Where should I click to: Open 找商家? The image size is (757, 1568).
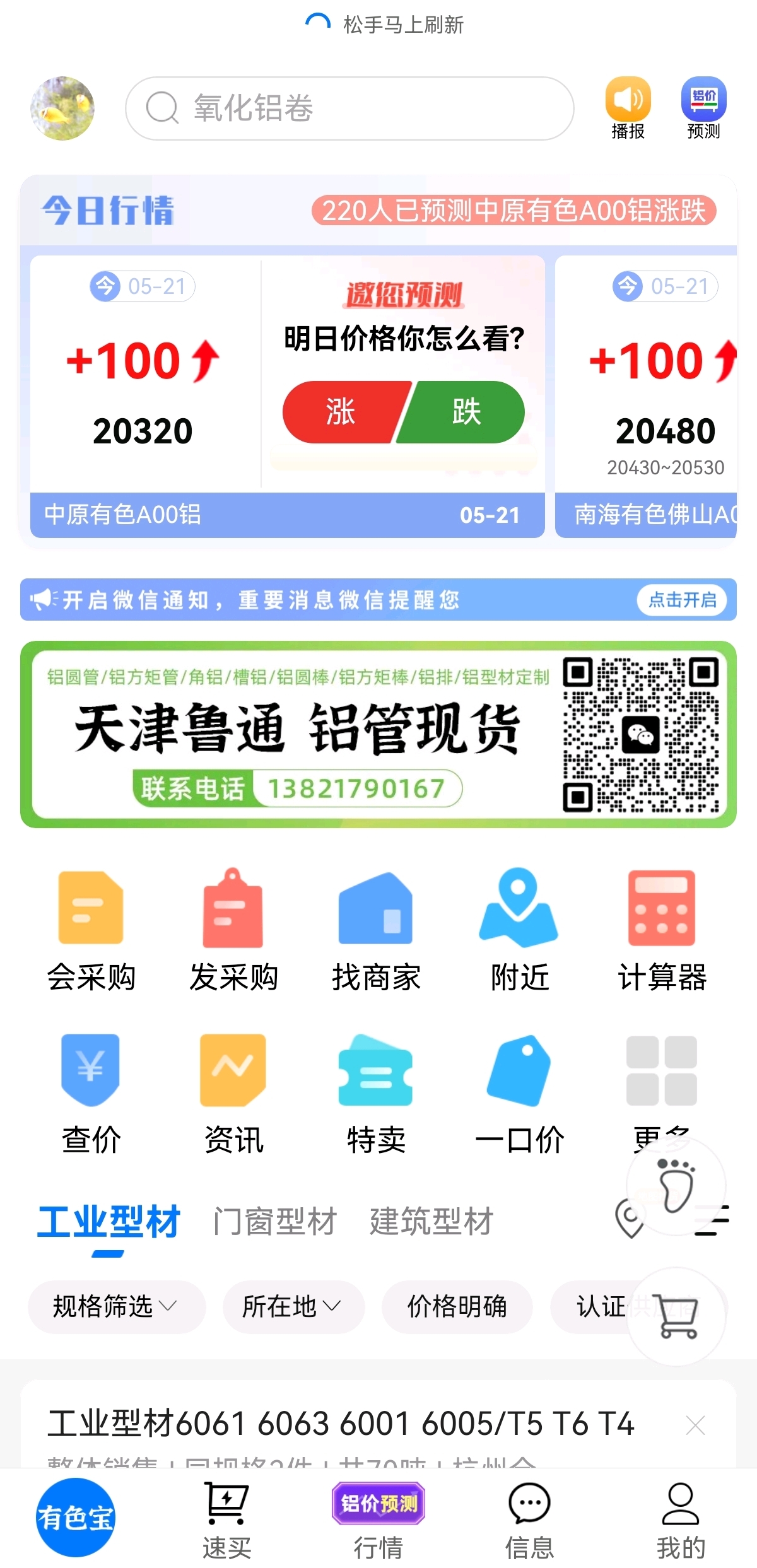pyautogui.click(x=376, y=930)
